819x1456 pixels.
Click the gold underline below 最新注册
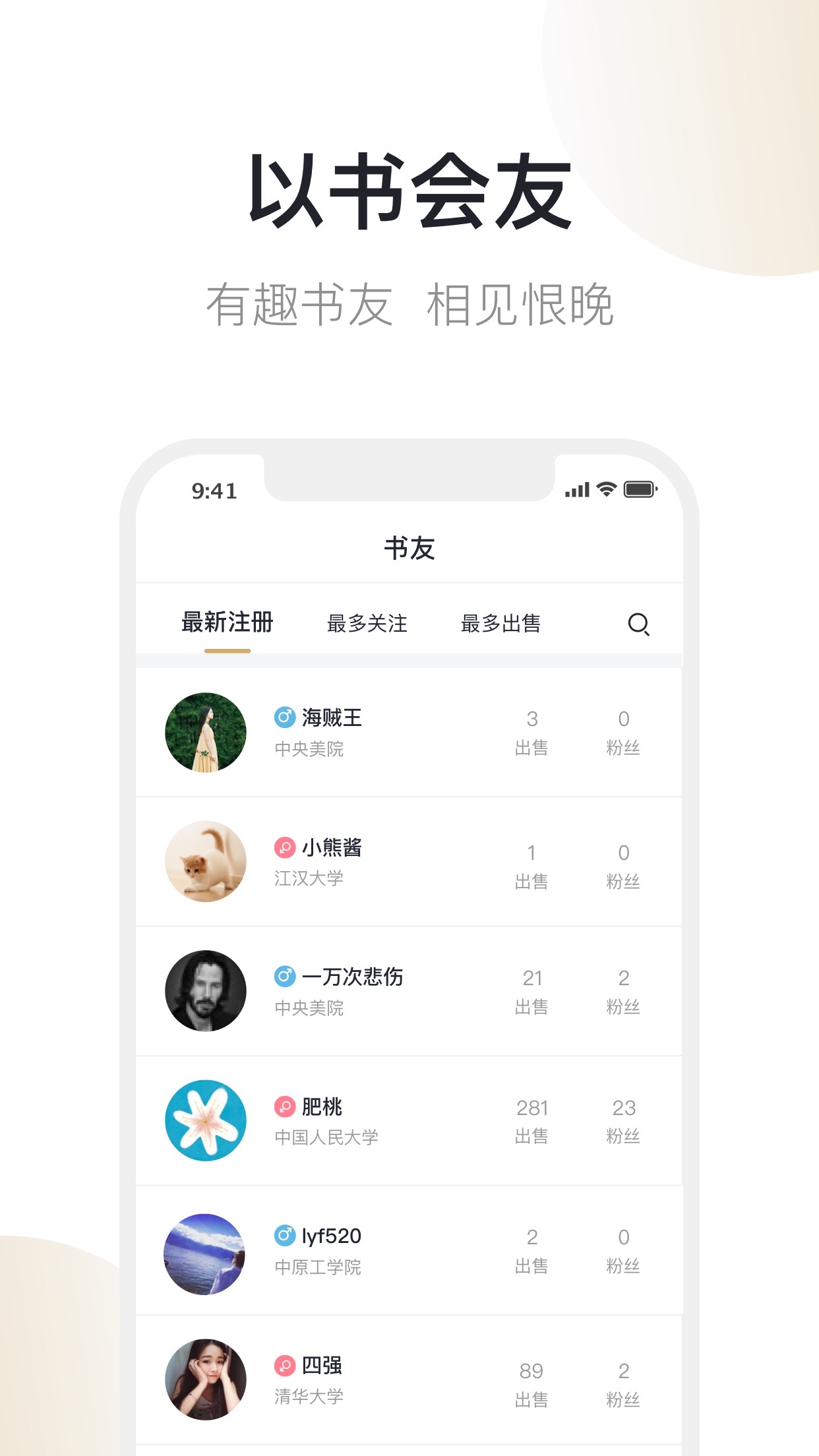coord(229,650)
